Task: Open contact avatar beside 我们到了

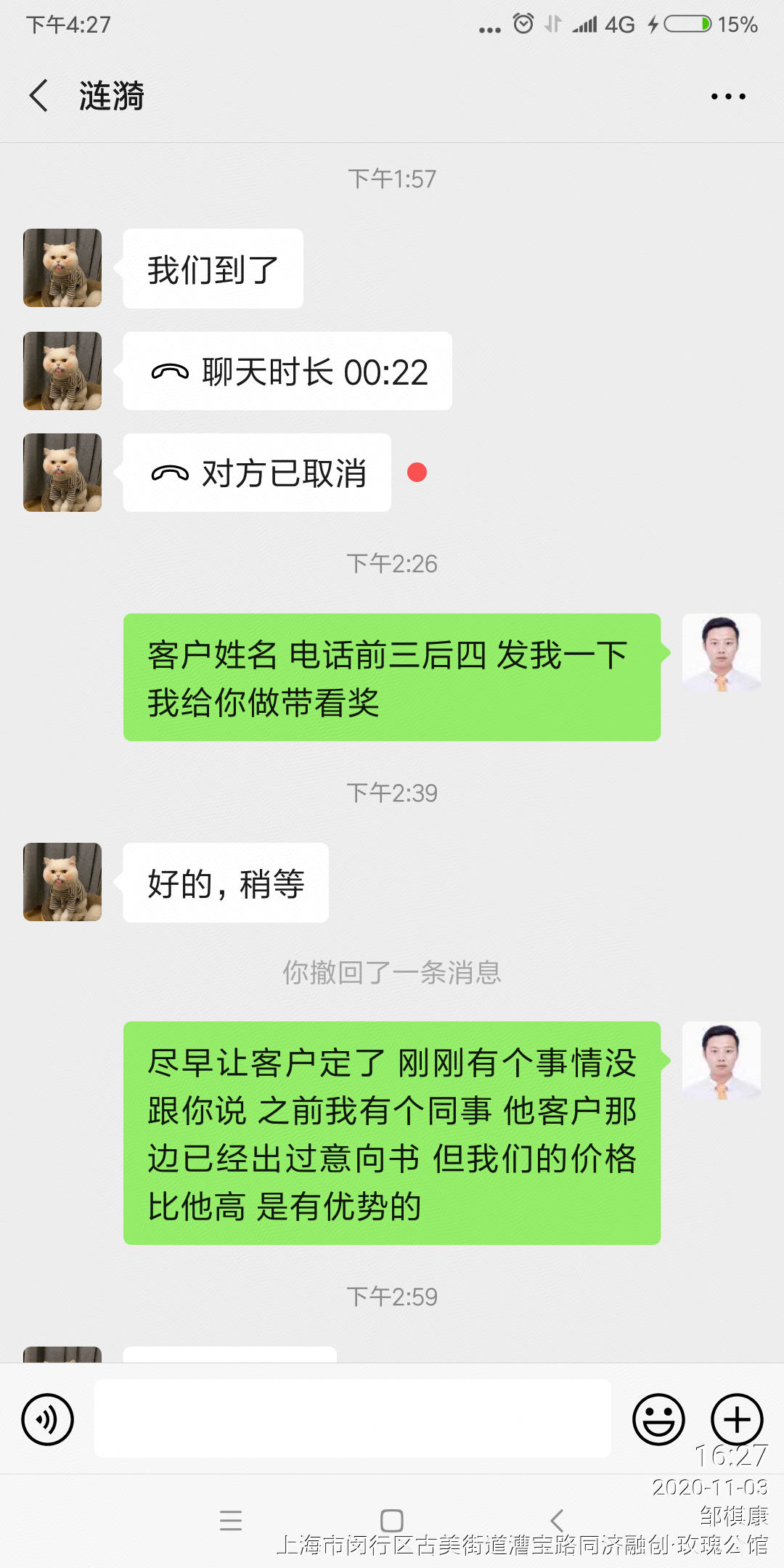Action: [x=62, y=268]
